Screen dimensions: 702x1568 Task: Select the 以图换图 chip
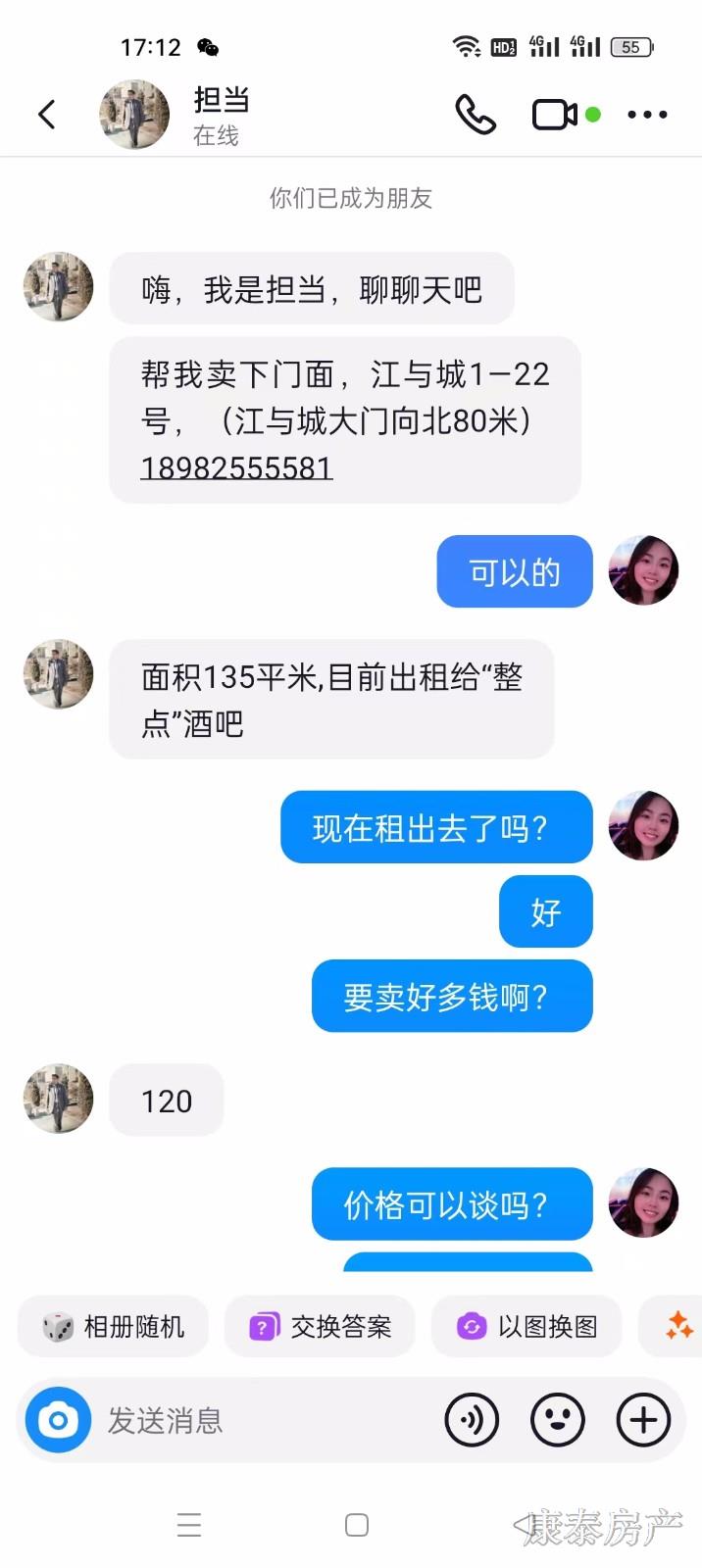click(527, 1327)
